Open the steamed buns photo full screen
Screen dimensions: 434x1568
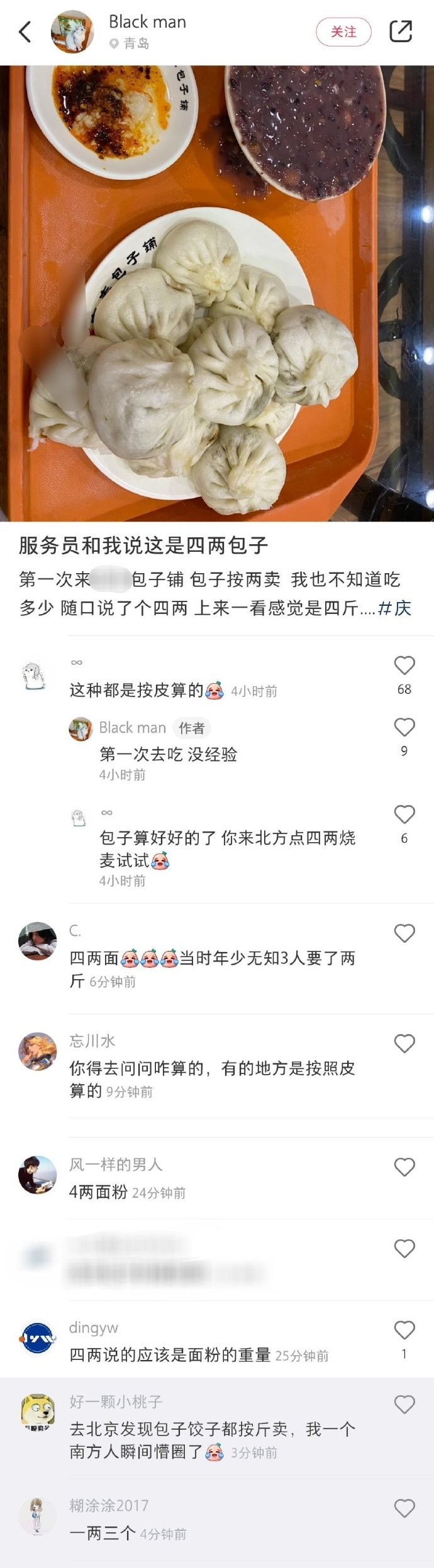(x=217, y=293)
